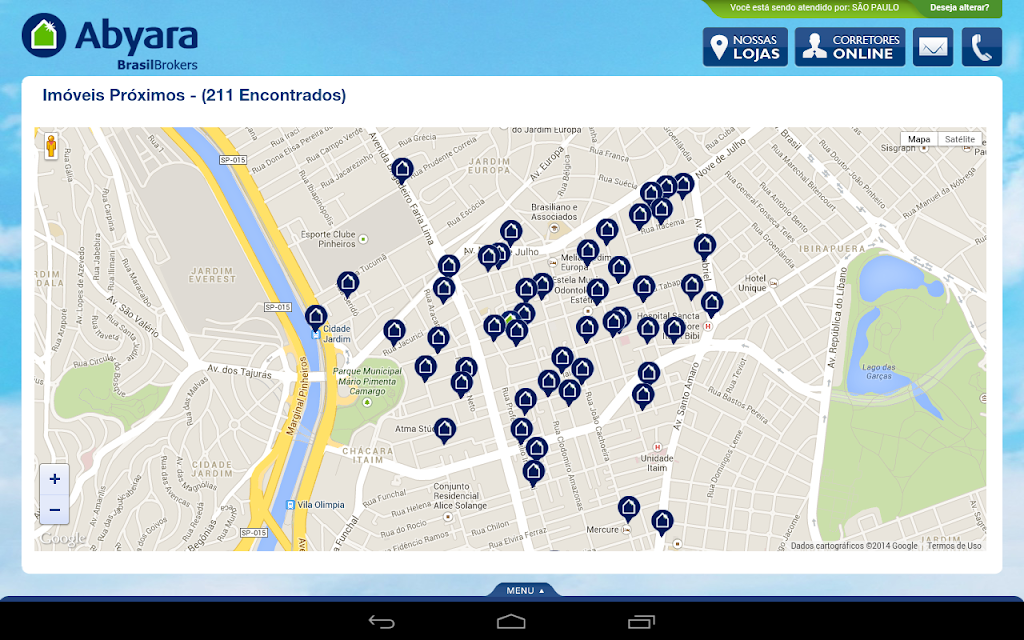Image resolution: width=1024 pixels, height=640 pixels.
Task: Tap the Street View pegman icon
Action: click(x=52, y=146)
